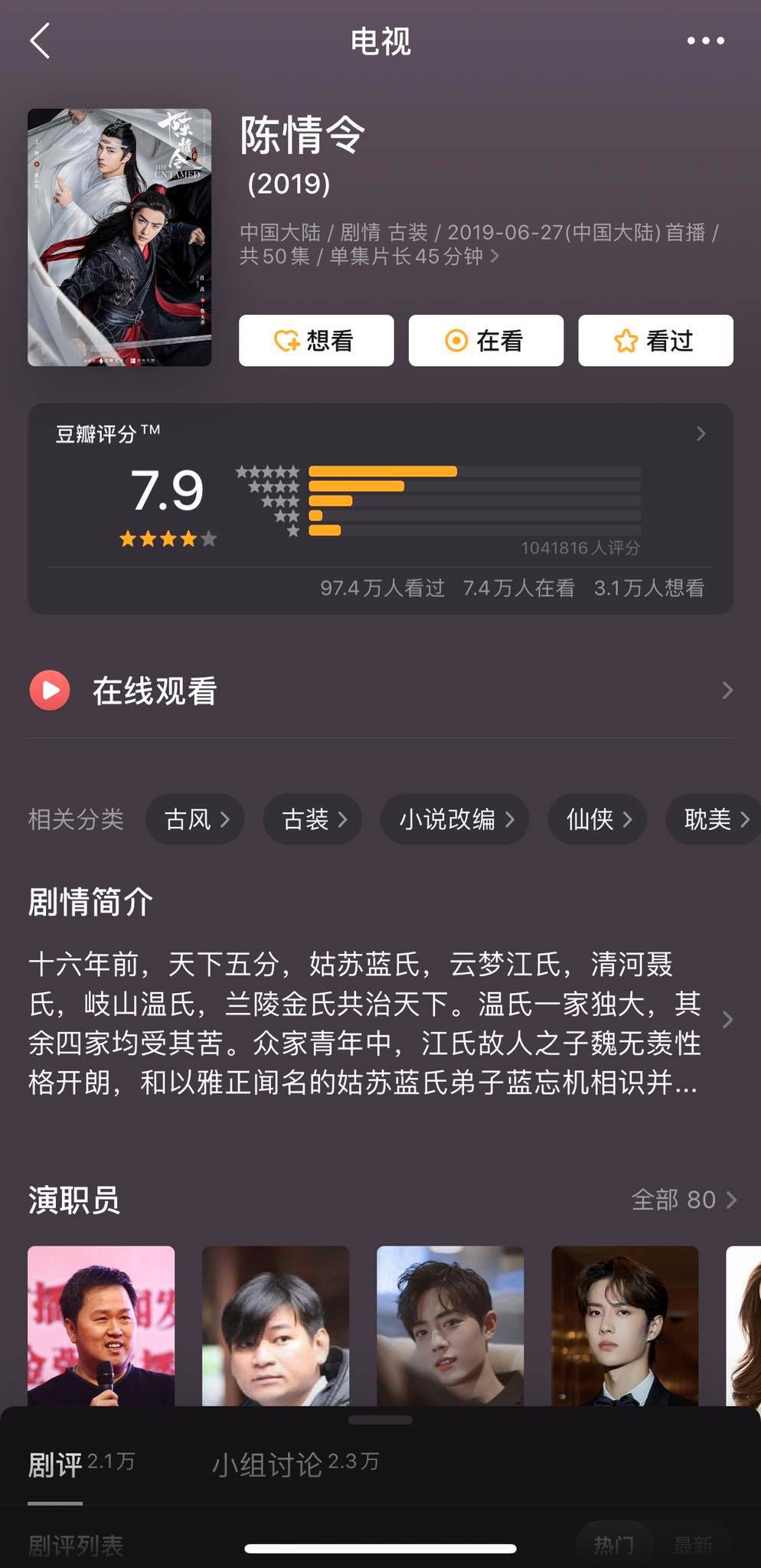
Task: View 全部 80 cast and crew
Action: pos(683,1200)
